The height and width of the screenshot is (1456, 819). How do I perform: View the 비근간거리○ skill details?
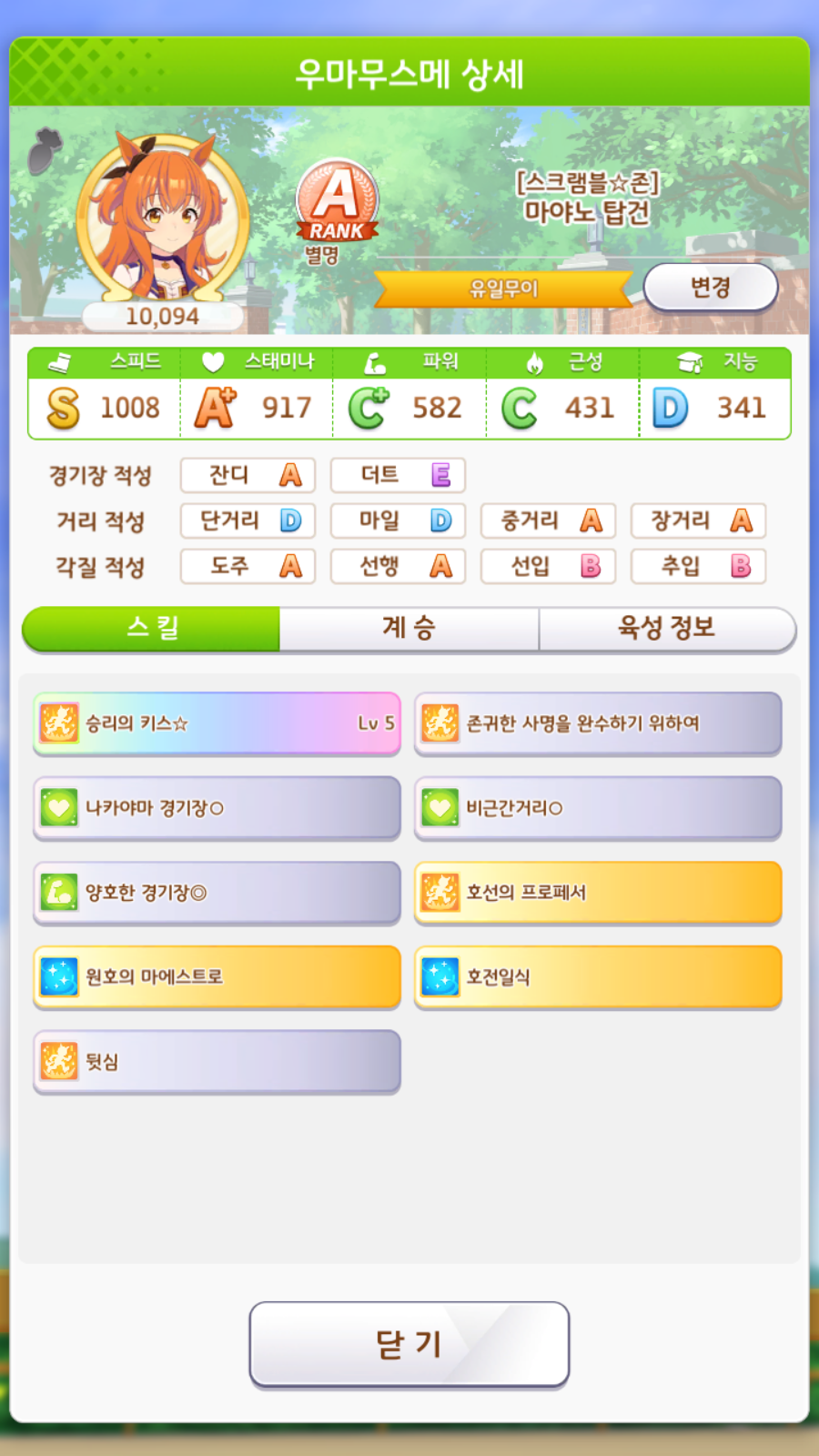point(598,808)
